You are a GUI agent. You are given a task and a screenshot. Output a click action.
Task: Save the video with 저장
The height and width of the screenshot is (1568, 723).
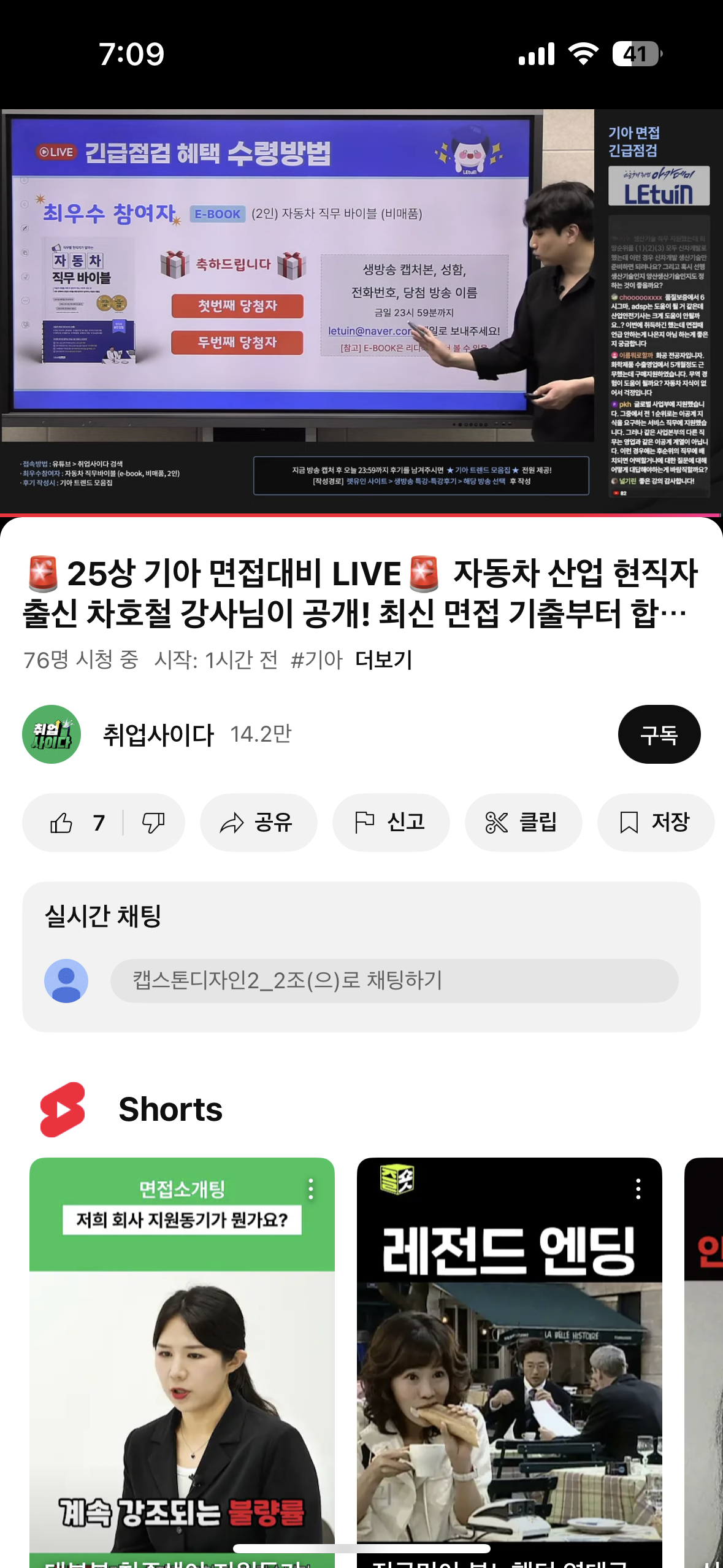[x=655, y=823]
